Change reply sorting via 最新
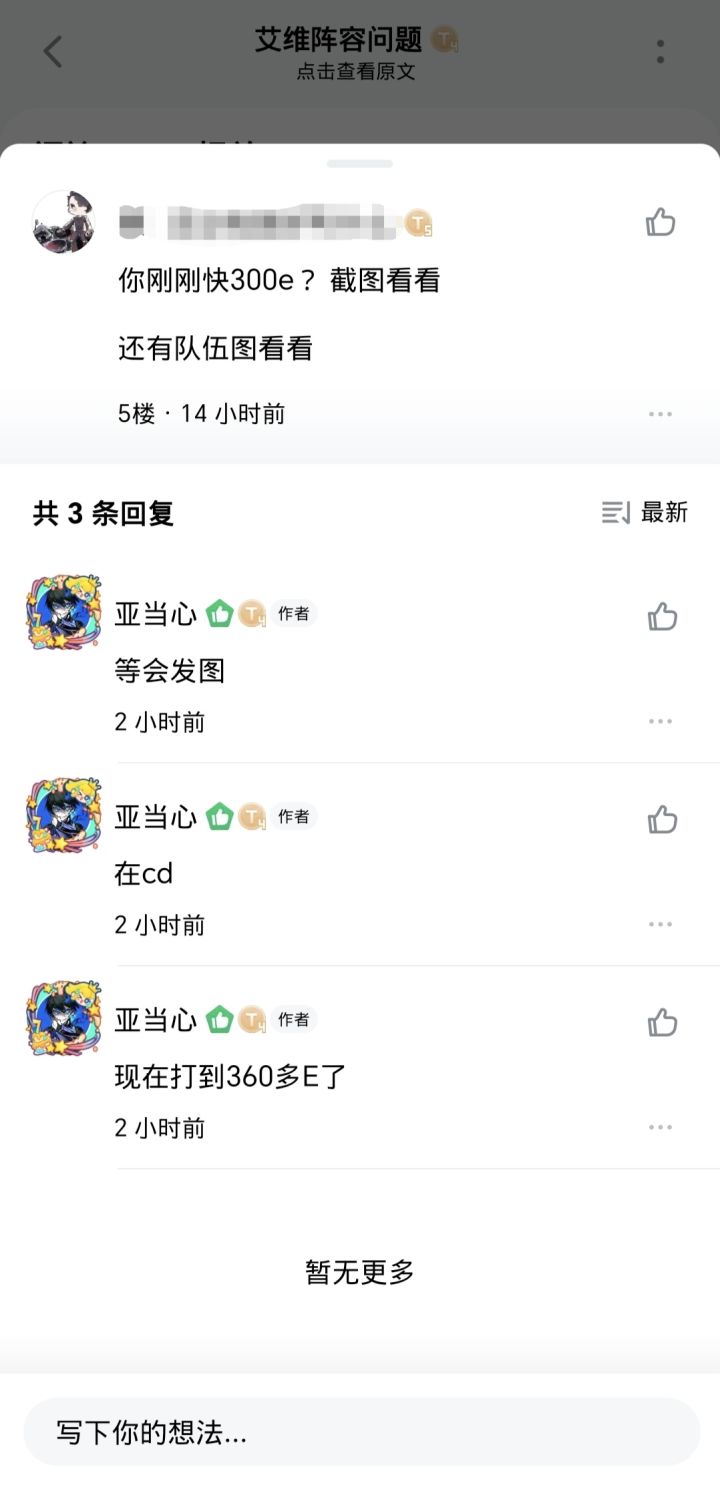Screen dimensions: 720x1487 click(x=645, y=513)
